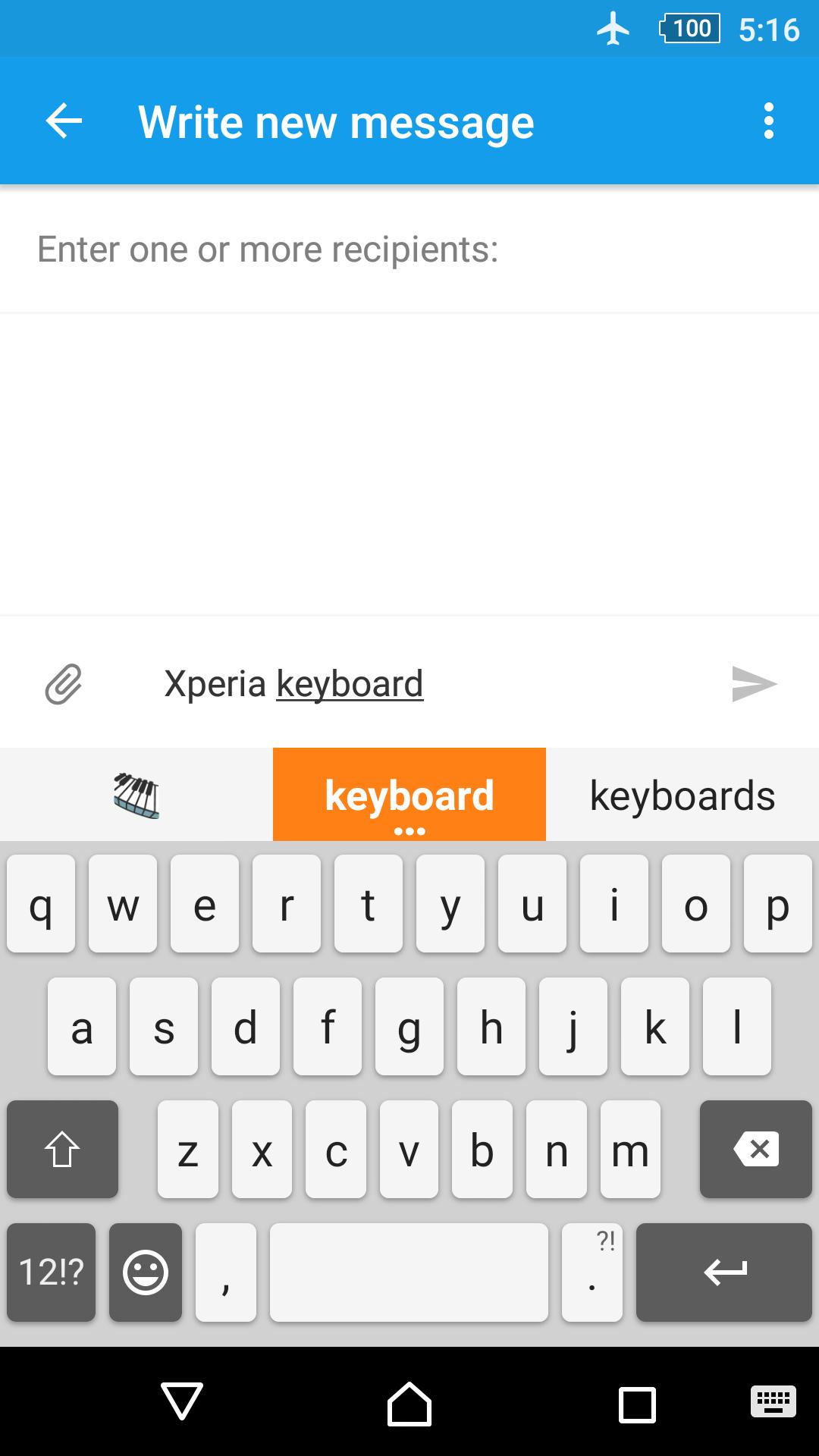Insert the piano keyboard emoji suggestion
This screenshot has width=819, height=1456.
click(136, 795)
